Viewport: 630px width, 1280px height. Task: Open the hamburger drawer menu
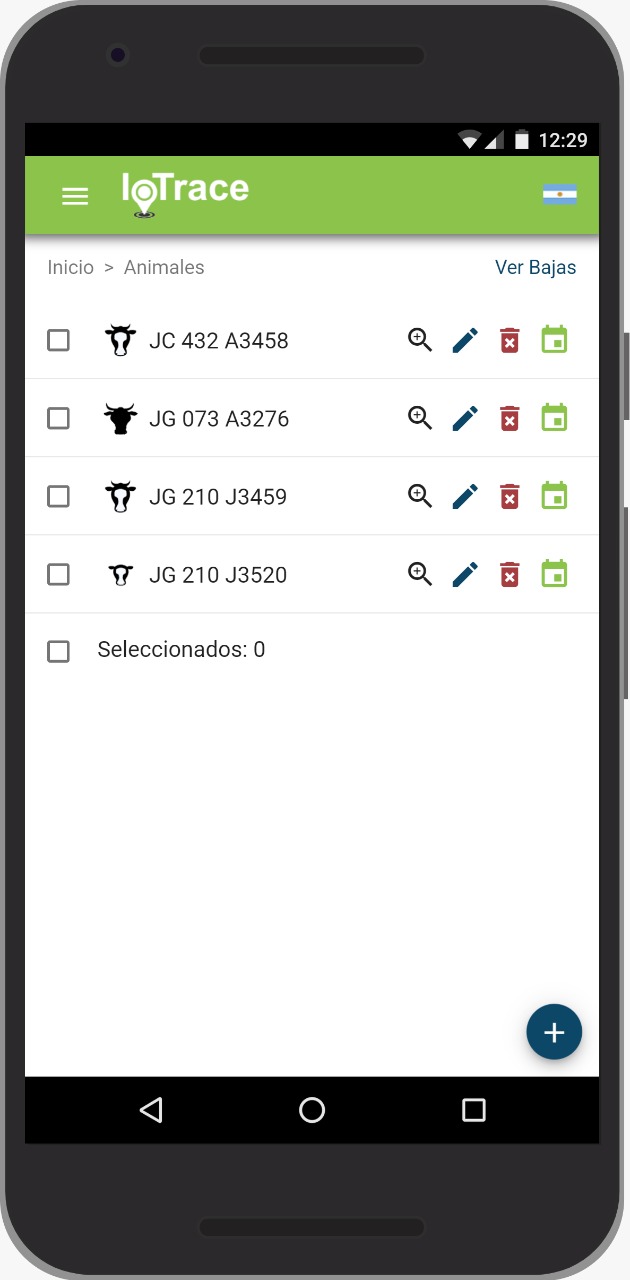click(x=75, y=196)
